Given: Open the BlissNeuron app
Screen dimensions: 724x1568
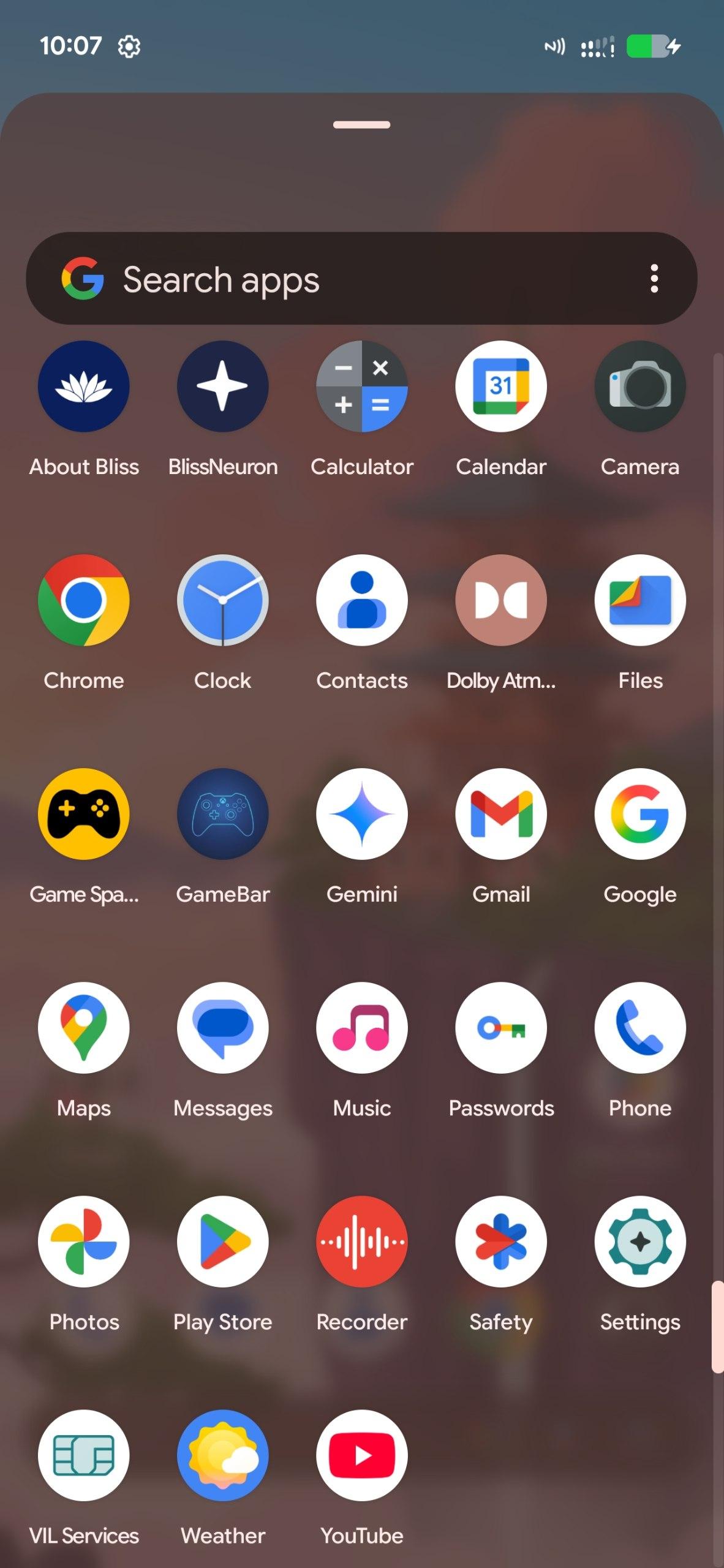Looking at the screenshot, I should (223, 386).
